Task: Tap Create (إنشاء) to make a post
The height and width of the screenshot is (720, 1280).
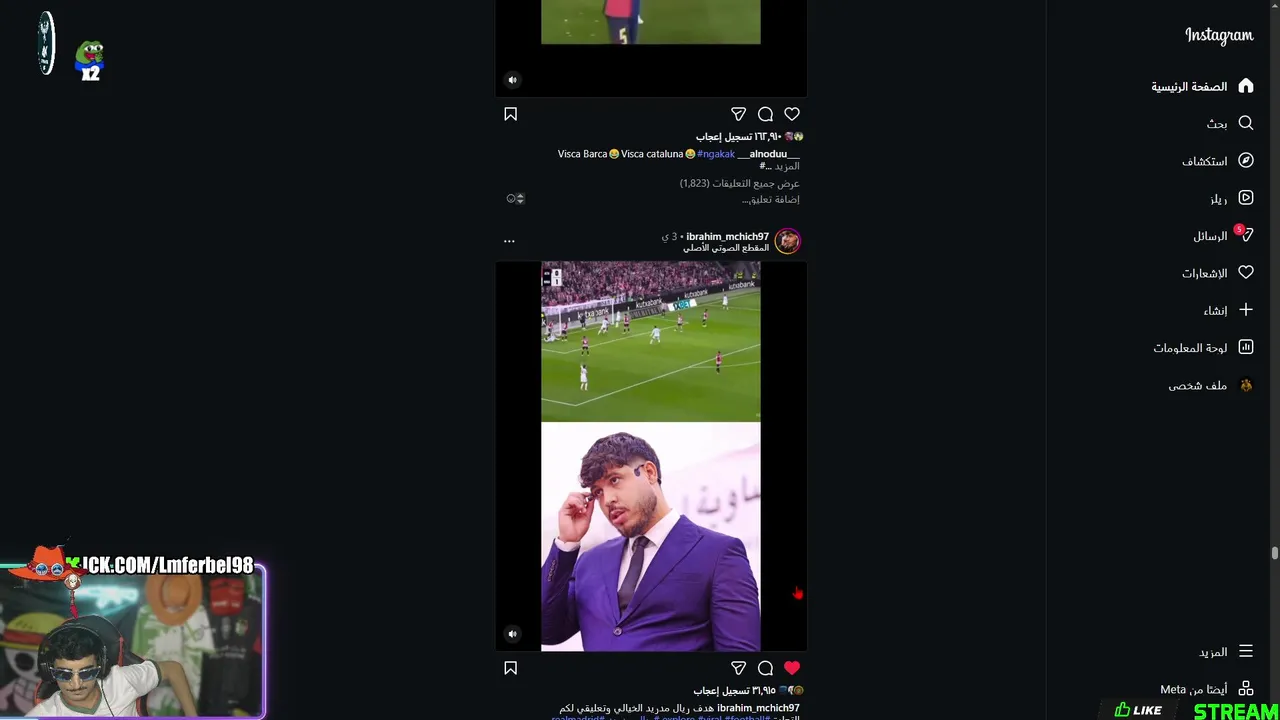Action: (x=1228, y=311)
